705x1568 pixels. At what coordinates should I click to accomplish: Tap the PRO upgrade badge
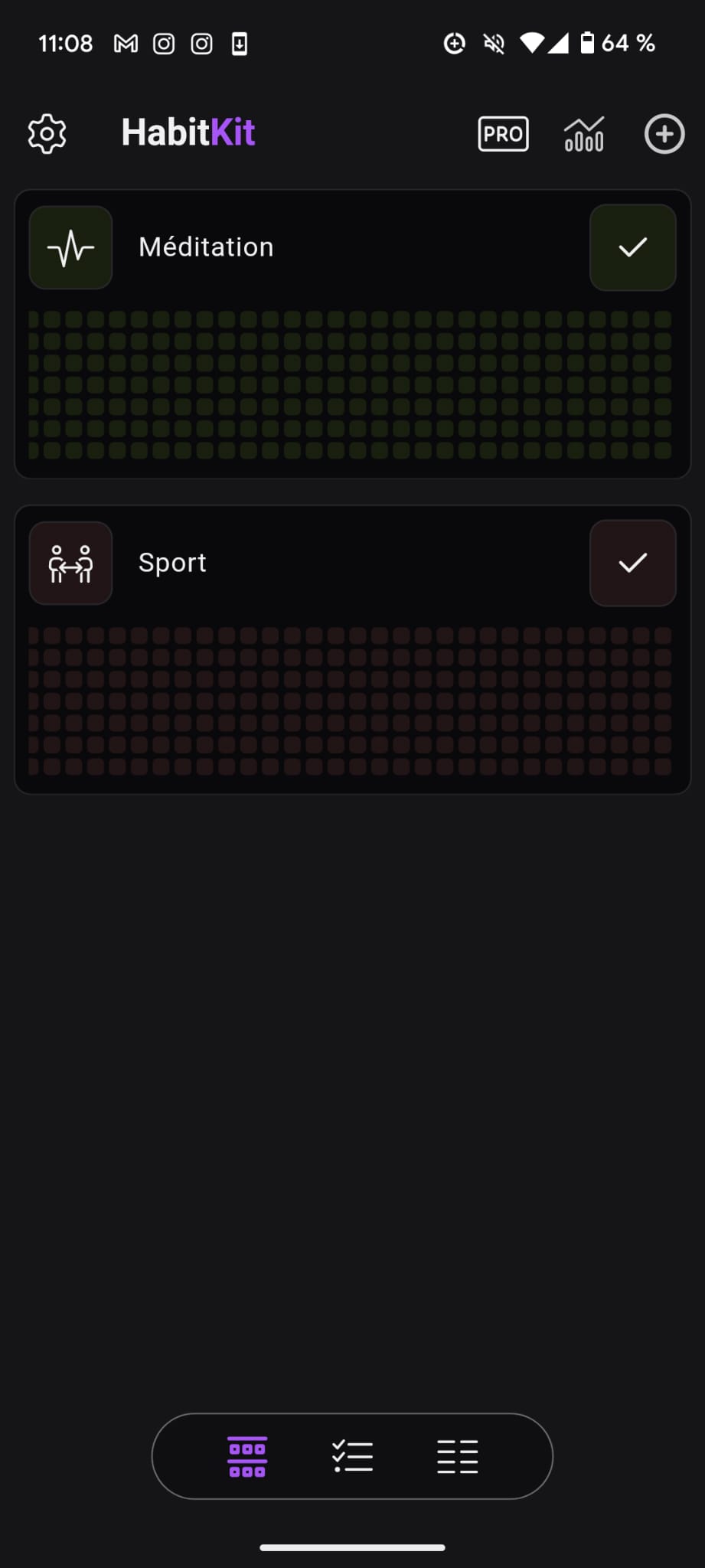(502, 133)
